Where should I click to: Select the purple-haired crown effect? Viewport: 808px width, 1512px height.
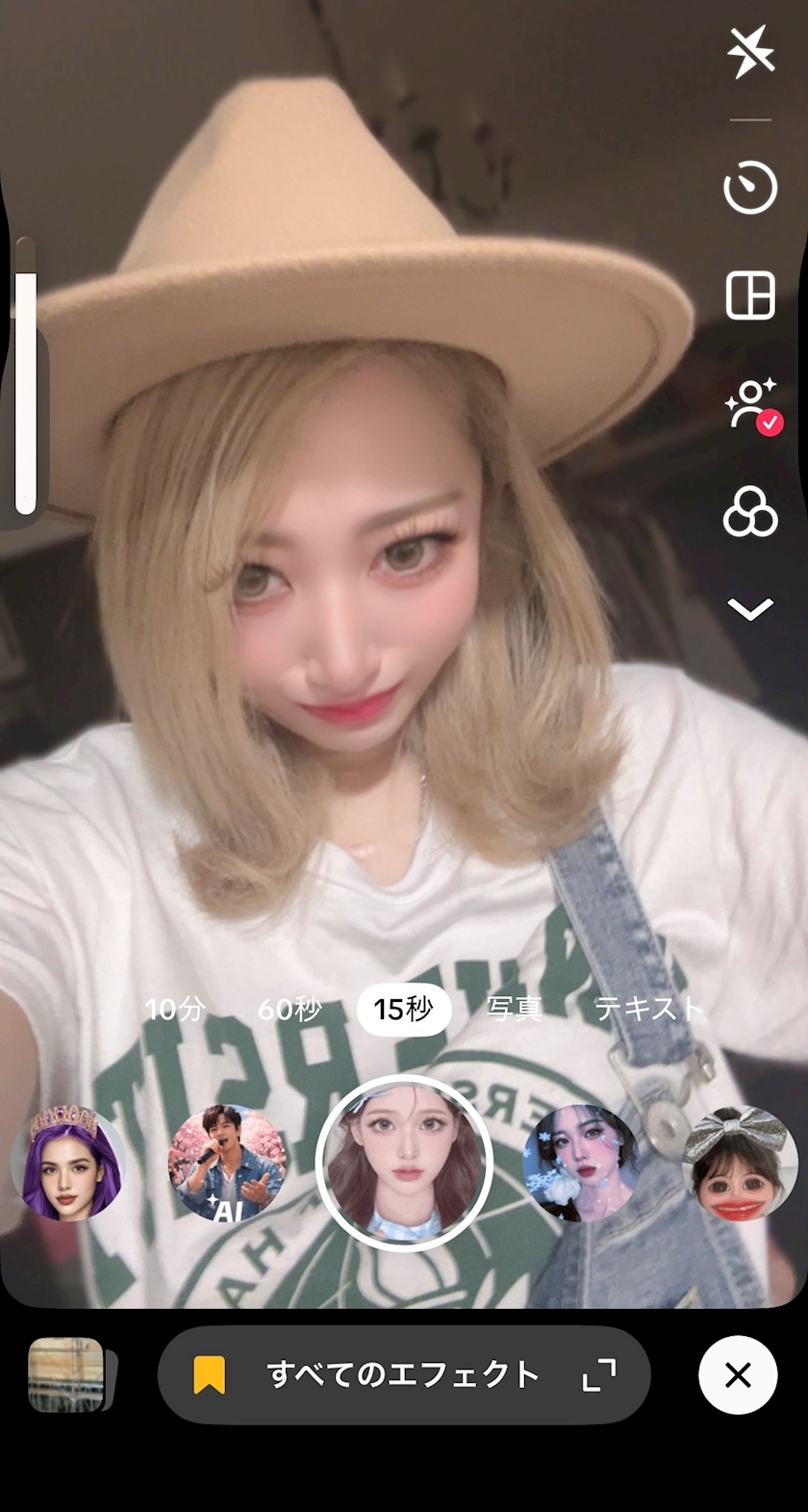[67, 1163]
